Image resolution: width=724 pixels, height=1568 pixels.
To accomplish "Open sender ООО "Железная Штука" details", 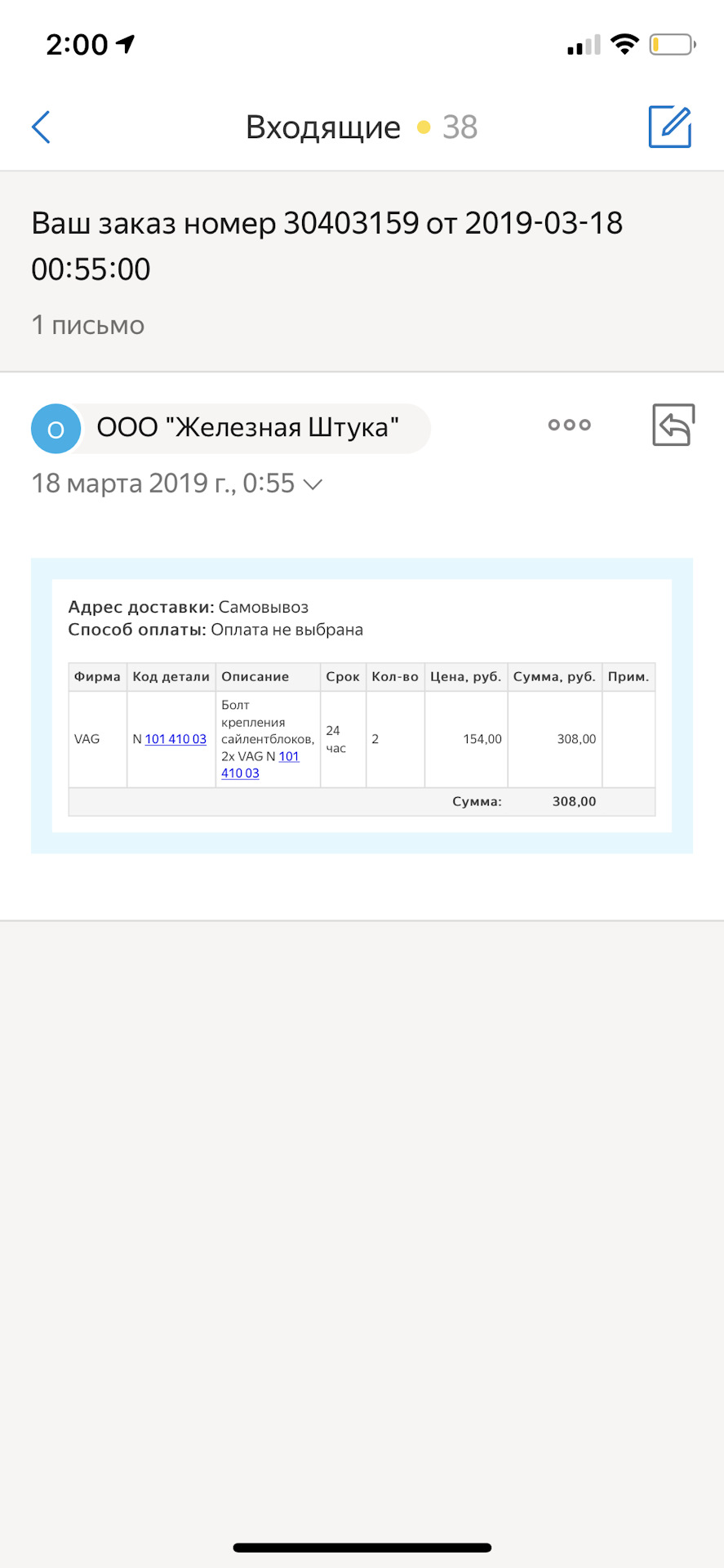I will (x=247, y=428).
